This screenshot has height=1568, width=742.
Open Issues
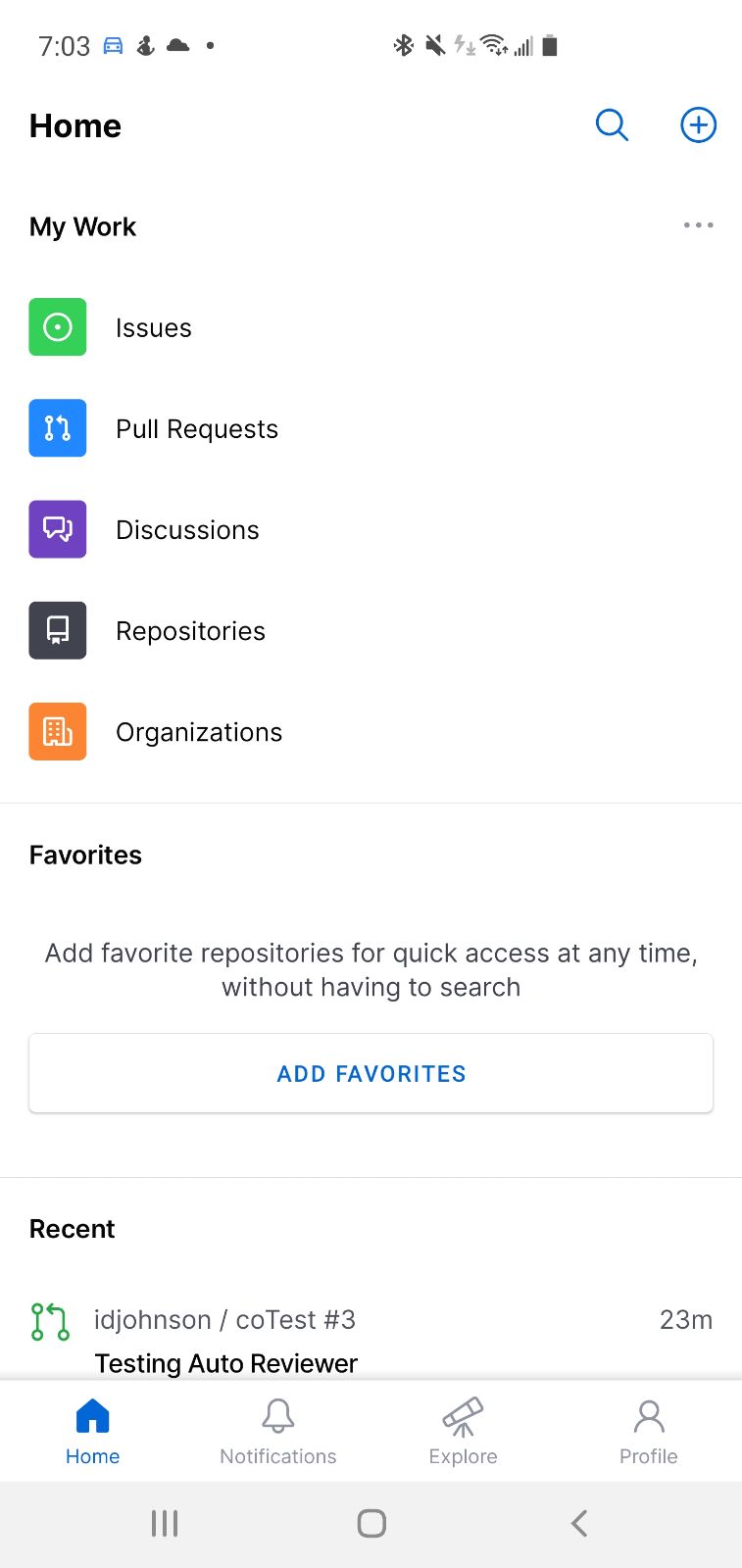(371, 327)
